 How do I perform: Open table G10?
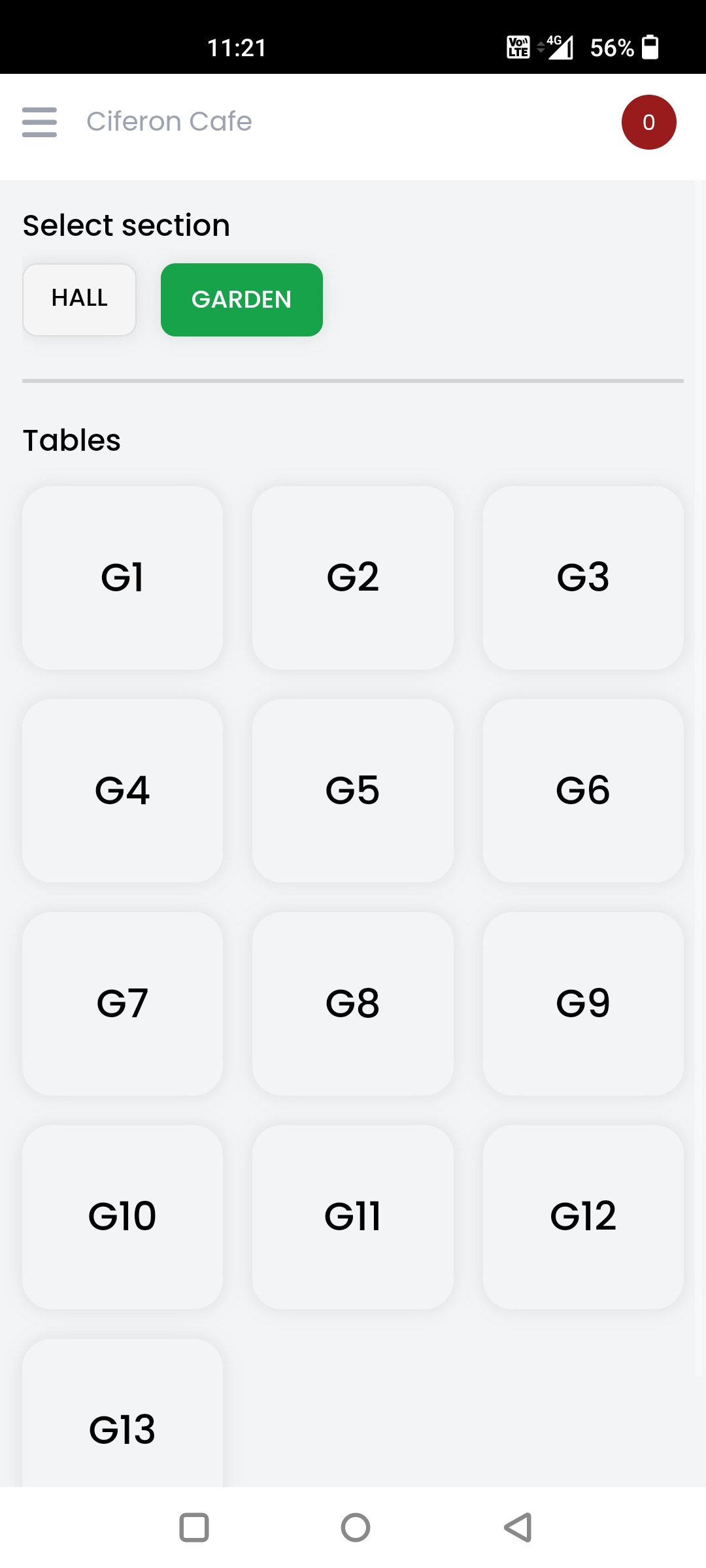(123, 1215)
